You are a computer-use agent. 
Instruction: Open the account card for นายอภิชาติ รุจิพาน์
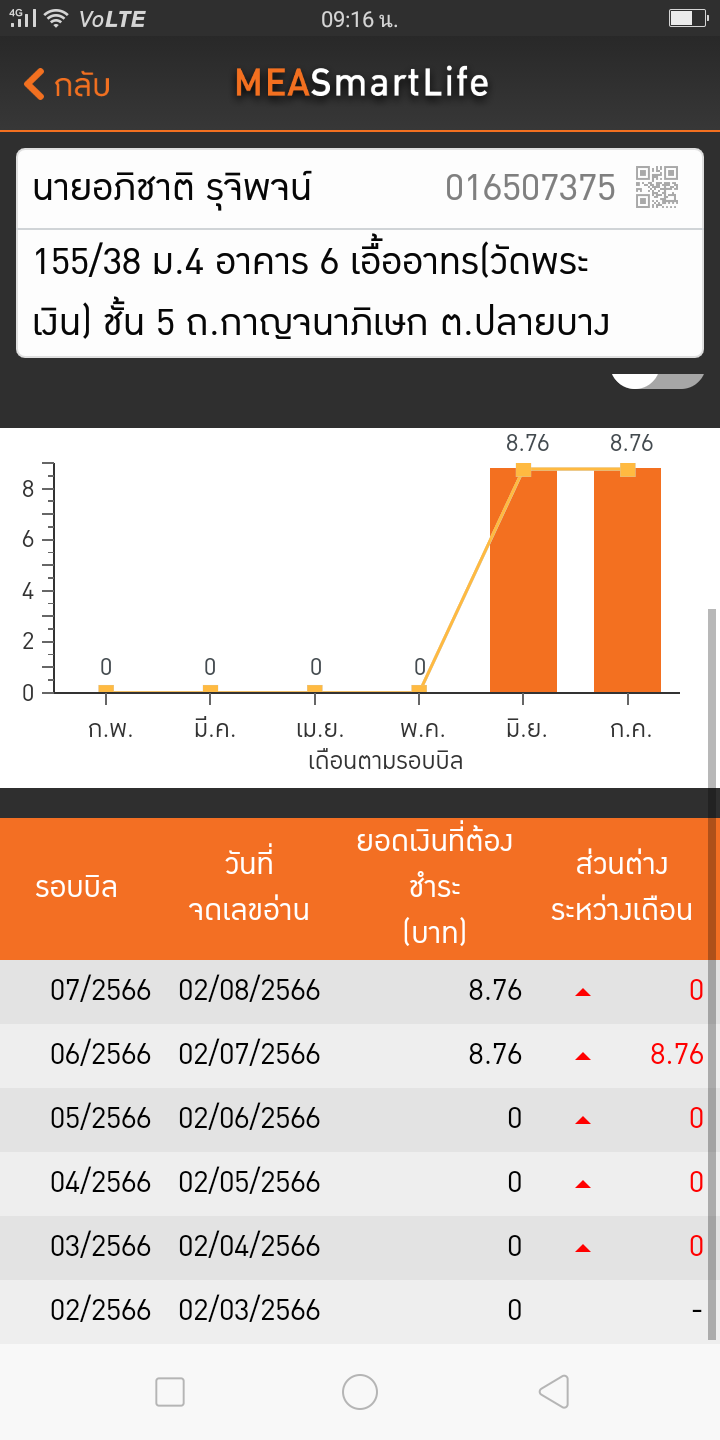[x=360, y=253]
